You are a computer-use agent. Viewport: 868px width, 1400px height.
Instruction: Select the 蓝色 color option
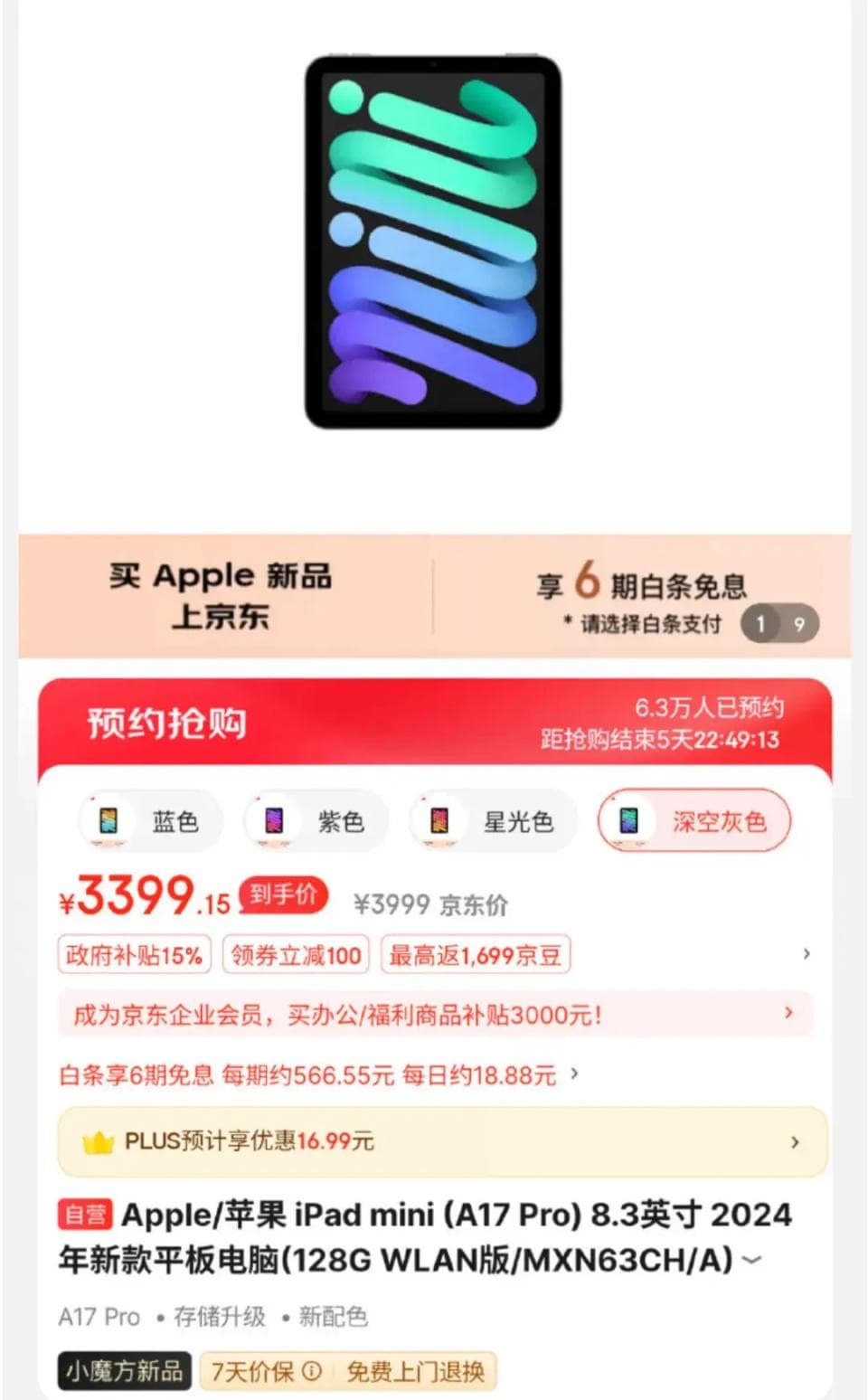[x=150, y=821]
